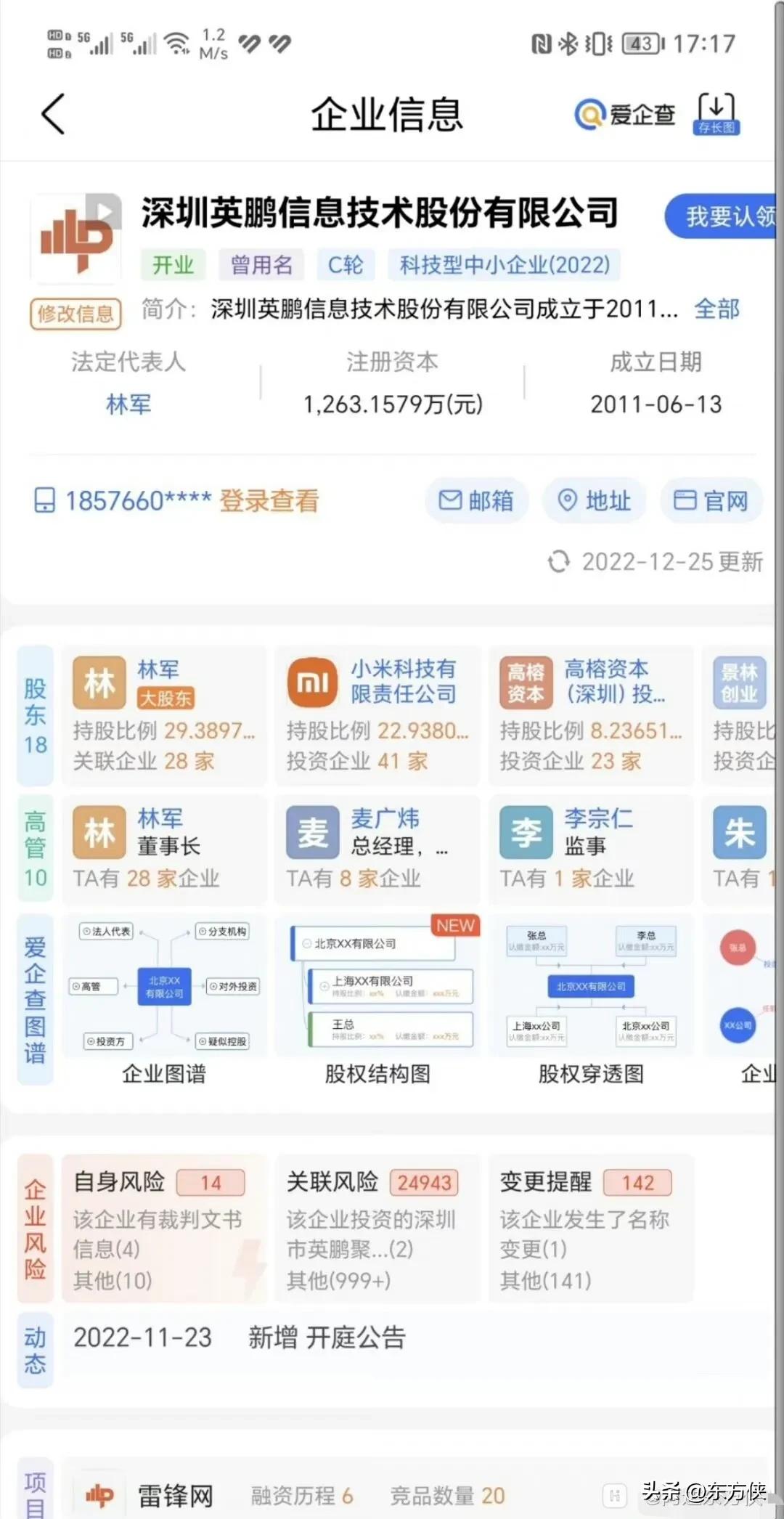Tap 登录查看 to reveal the phone number
The height and width of the screenshot is (1519, 784).
(x=269, y=501)
